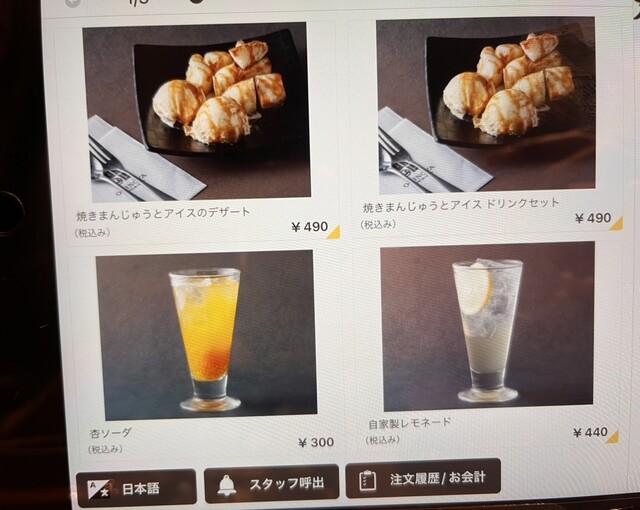The height and width of the screenshot is (510, 640).
Task: Open 注文履歴/お会計 to view orders
Action: (x=423, y=478)
